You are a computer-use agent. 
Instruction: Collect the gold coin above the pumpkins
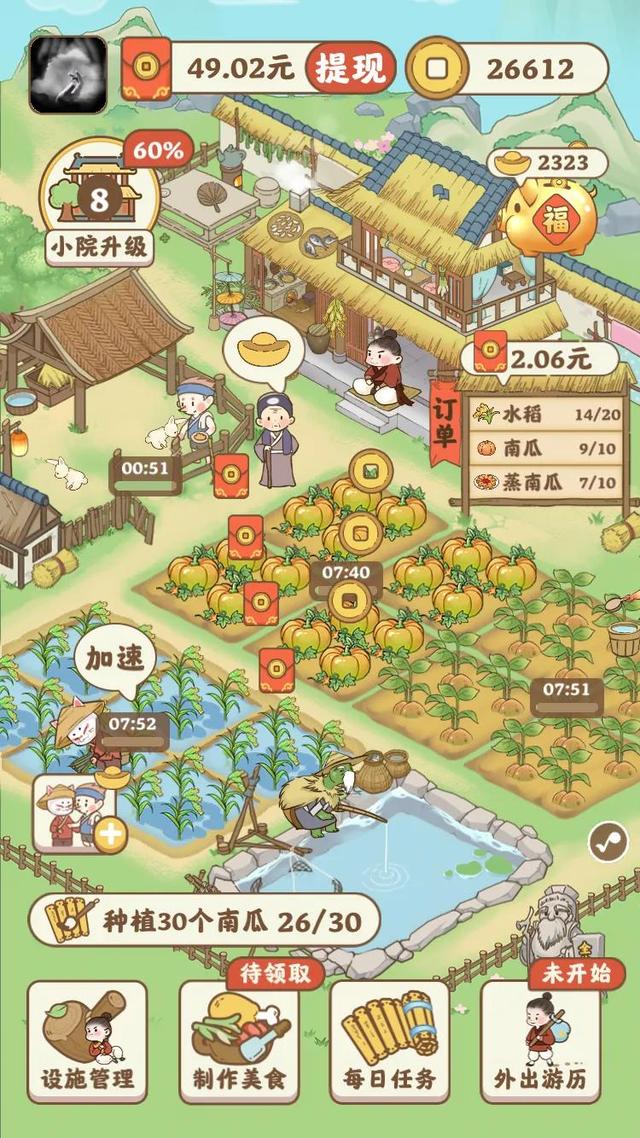(x=370, y=470)
